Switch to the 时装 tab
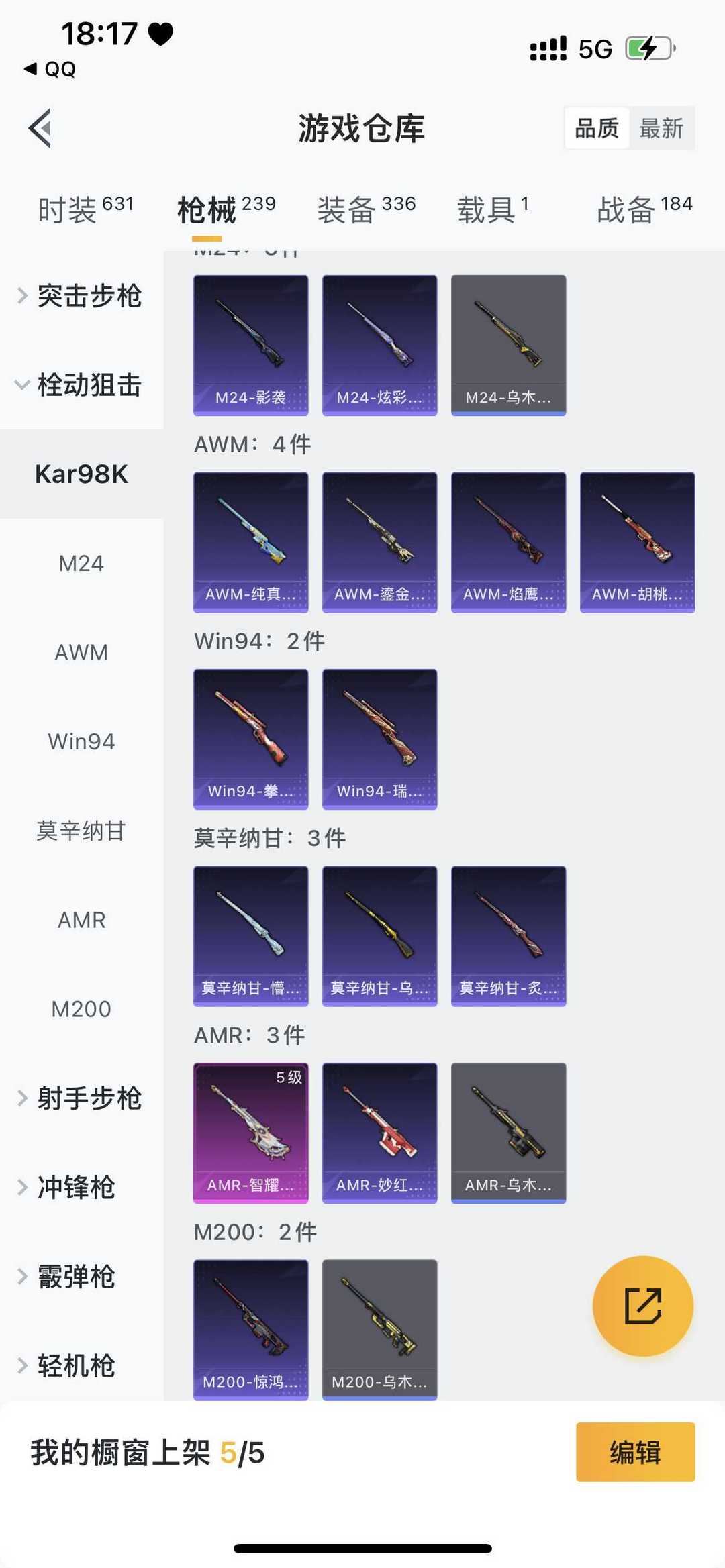725x1568 pixels. point(85,210)
